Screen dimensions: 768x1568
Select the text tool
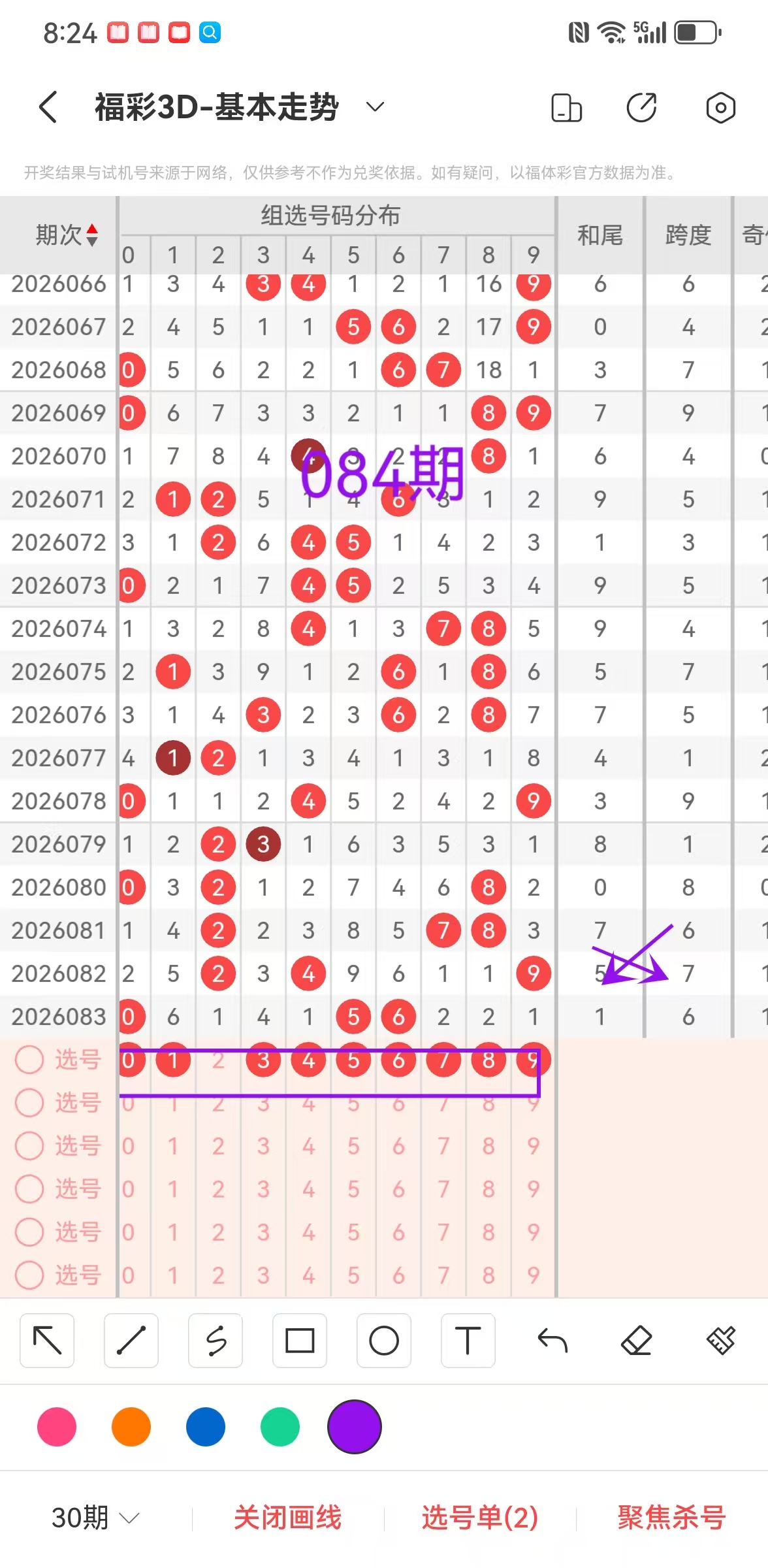(x=468, y=1341)
